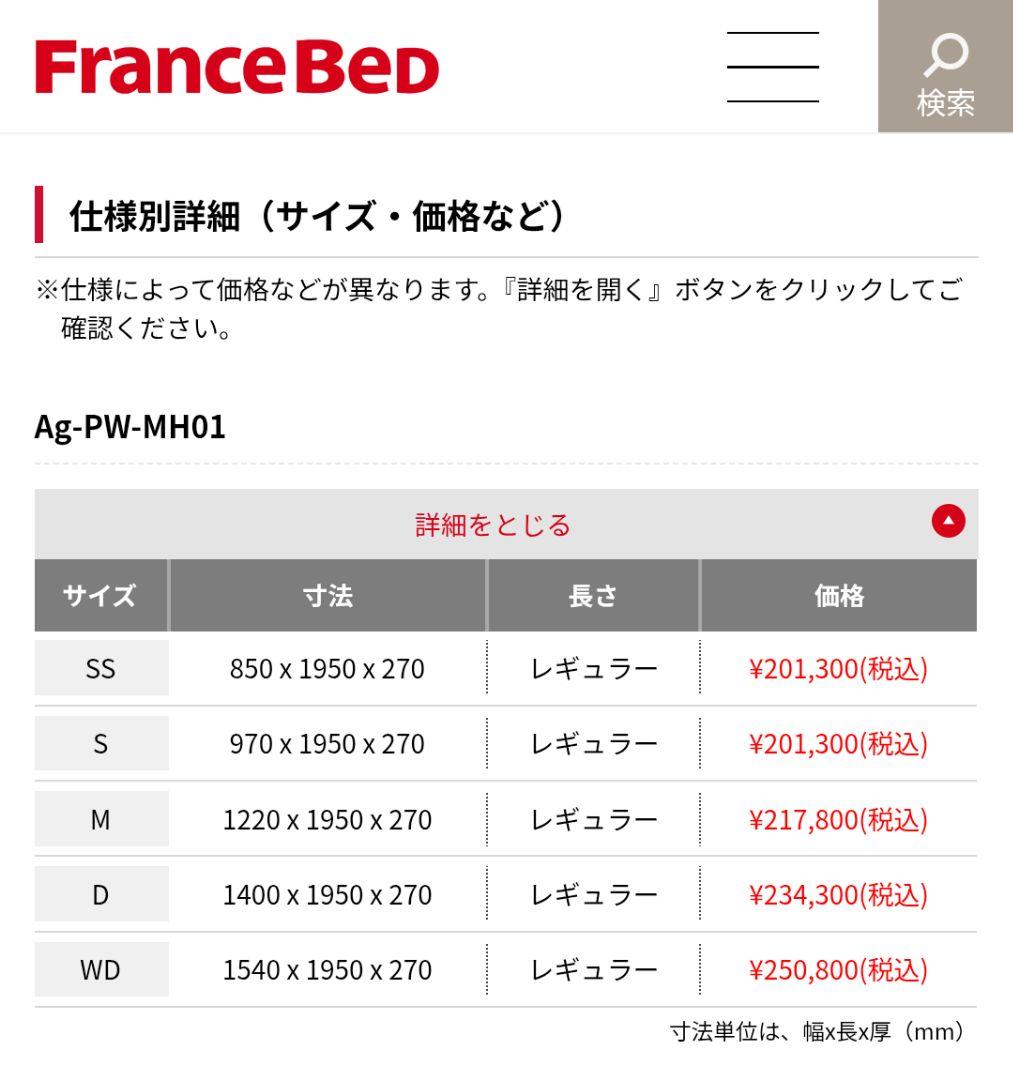Select the WD size cell

pyautogui.click(x=99, y=969)
